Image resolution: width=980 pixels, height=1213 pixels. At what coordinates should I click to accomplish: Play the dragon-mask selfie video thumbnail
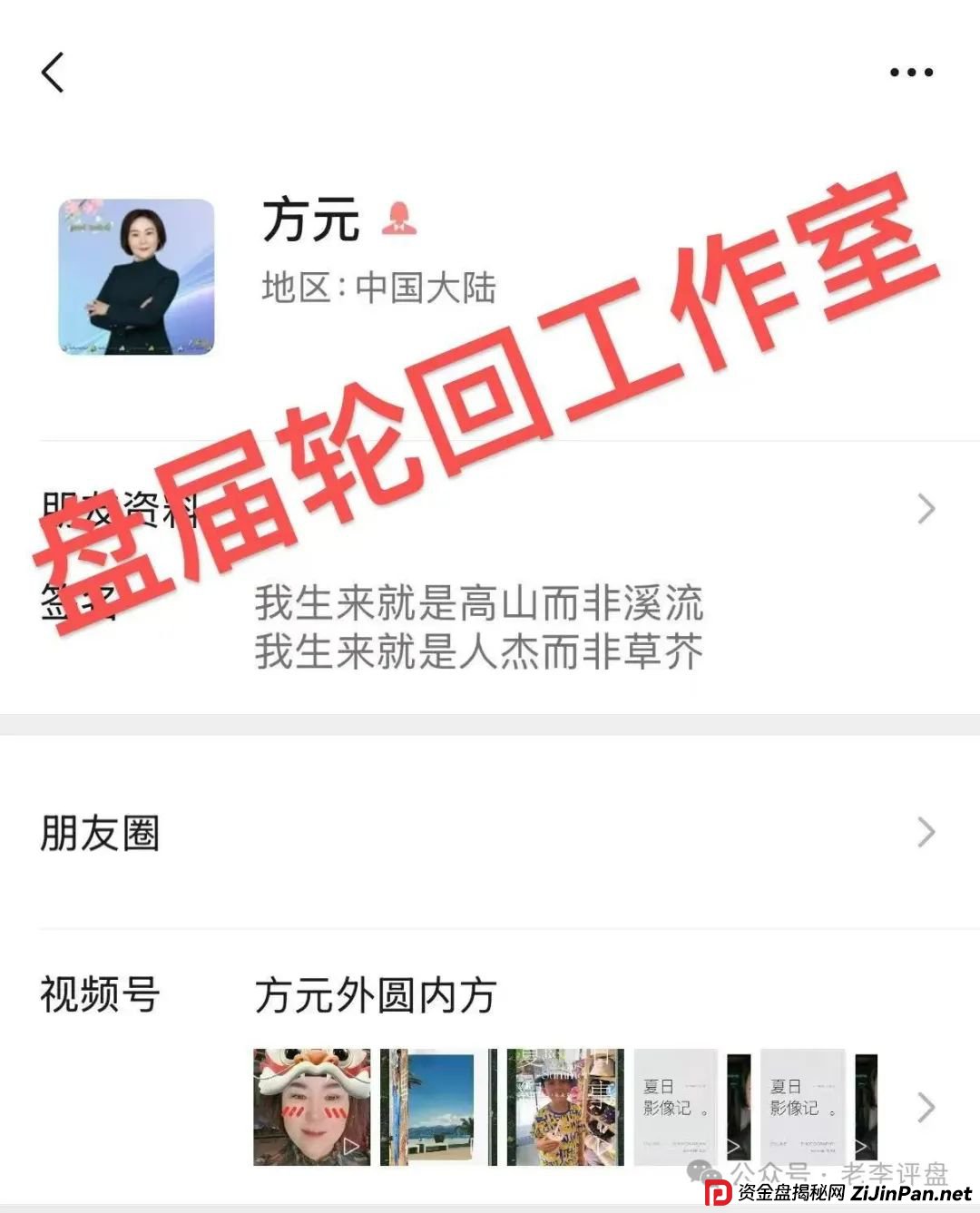coord(312,1103)
